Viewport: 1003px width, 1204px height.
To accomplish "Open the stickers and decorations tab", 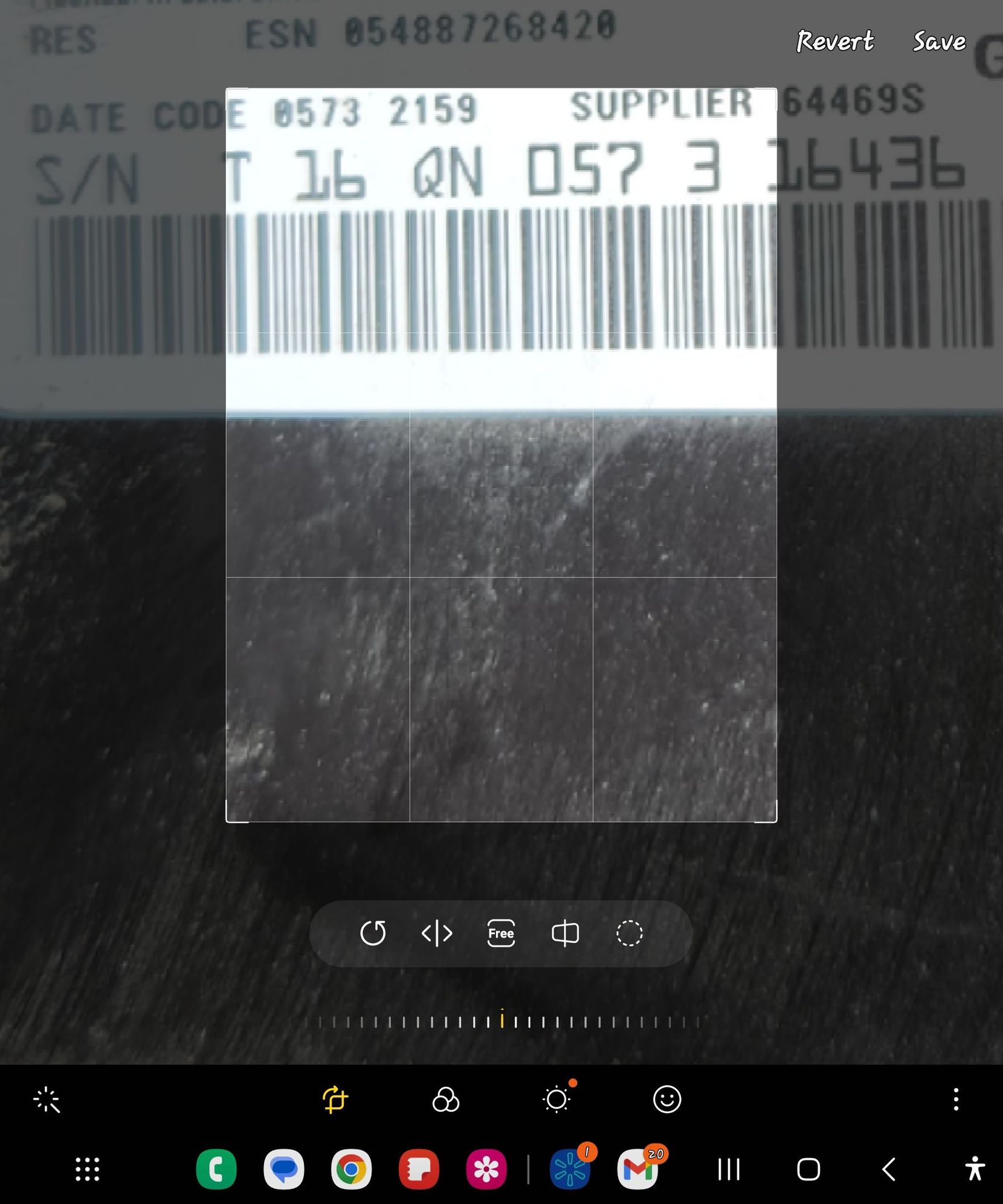I will (667, 1099).
